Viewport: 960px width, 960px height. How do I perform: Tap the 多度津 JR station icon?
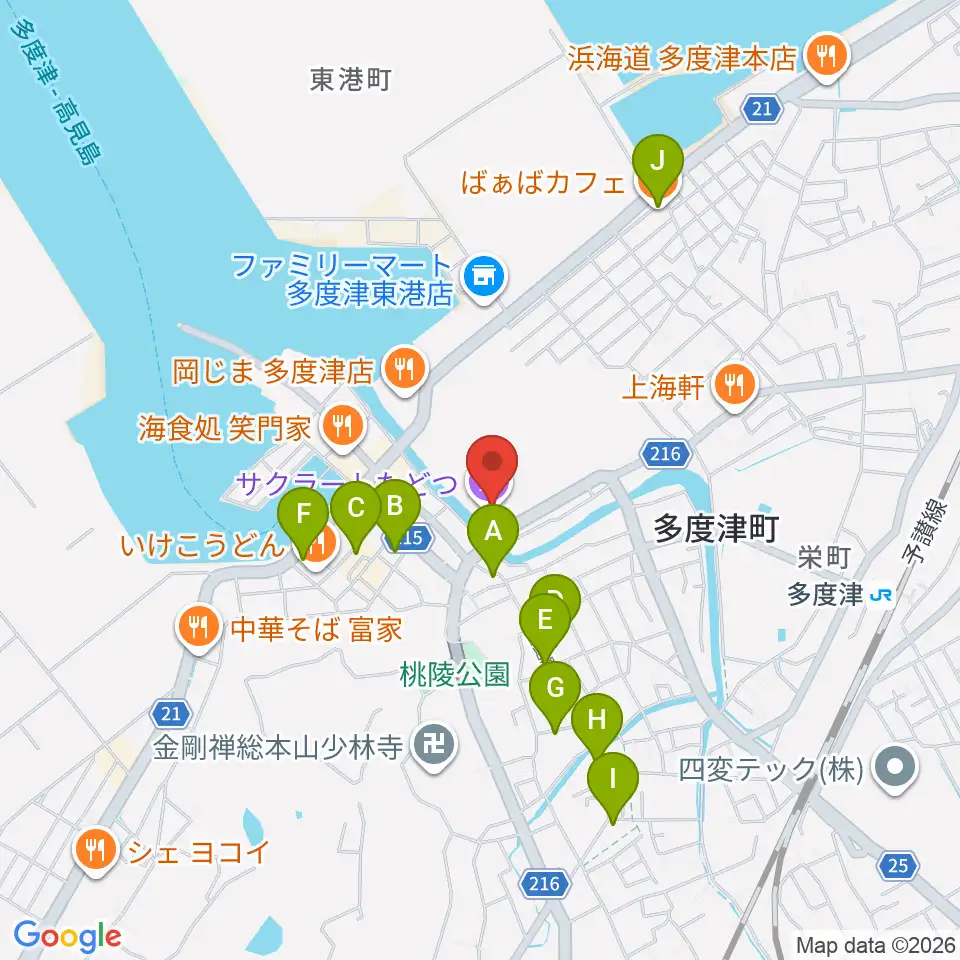(880, 595)
